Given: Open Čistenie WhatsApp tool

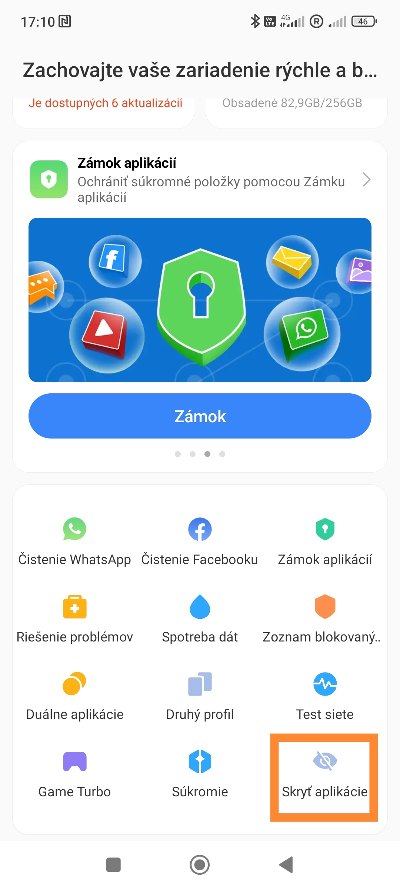Looking at the screenshot, I should [x=74, y=541].
